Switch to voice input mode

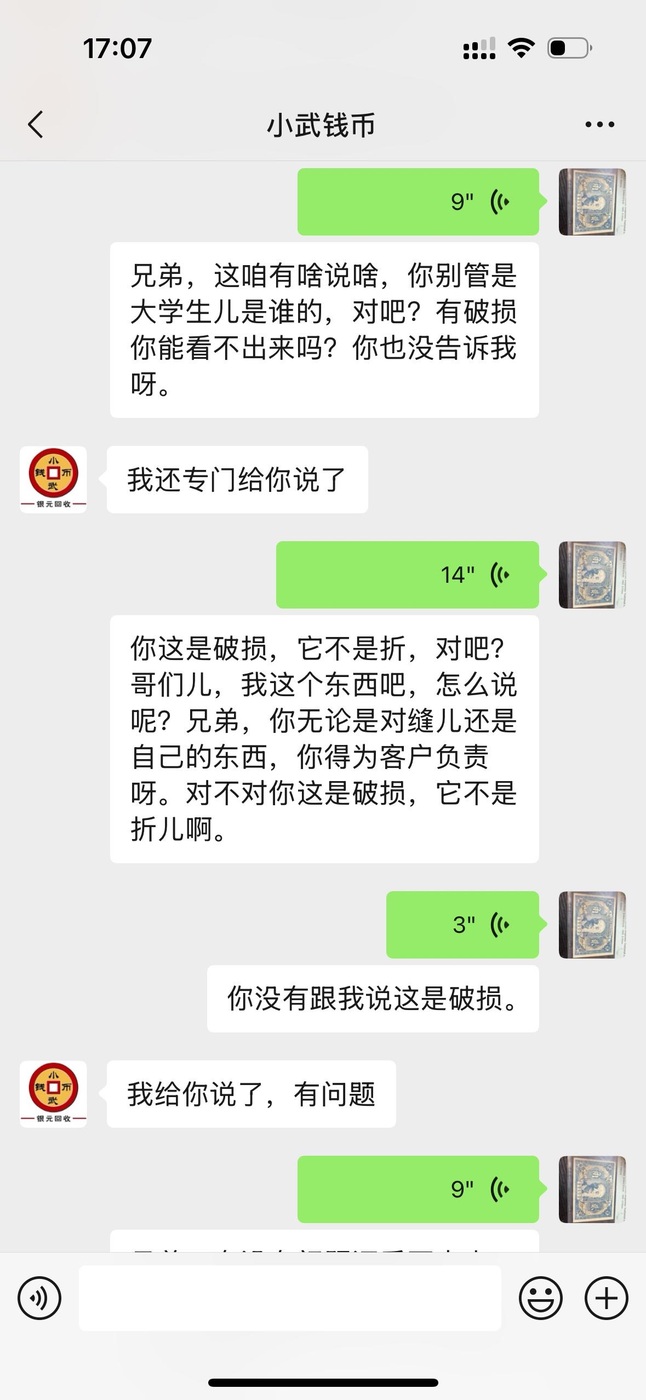(x=40, y=1298)
